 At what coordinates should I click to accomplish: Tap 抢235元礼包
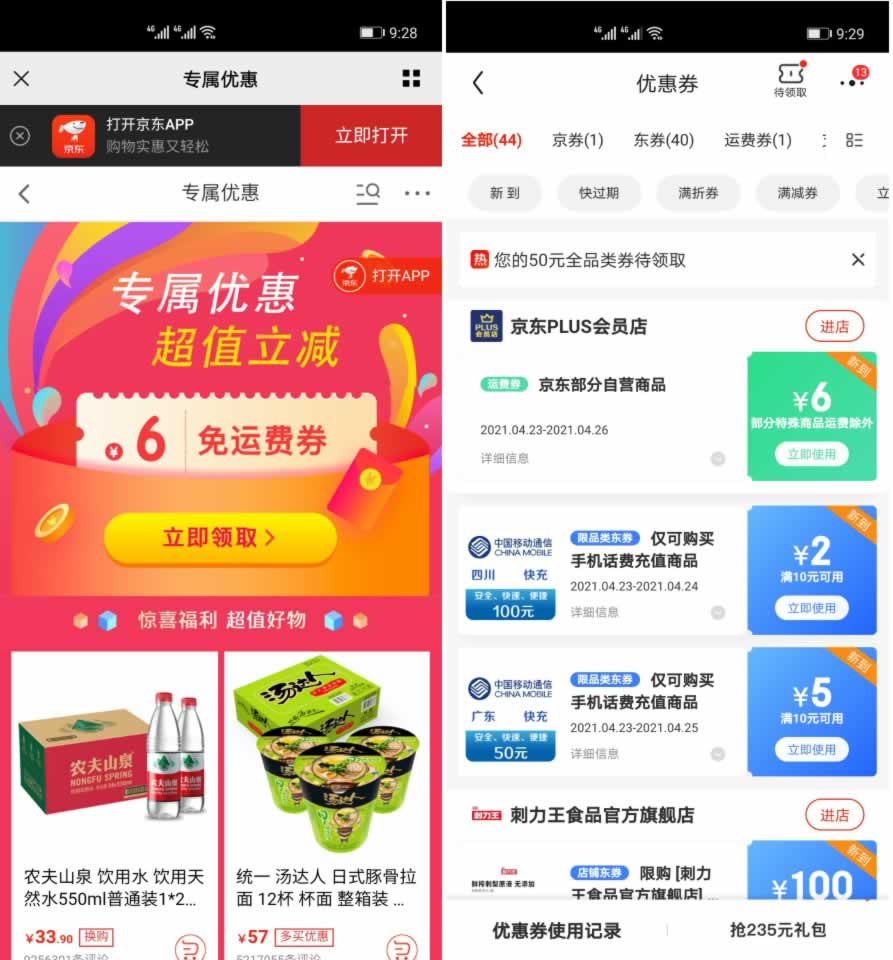pos(778,930)
